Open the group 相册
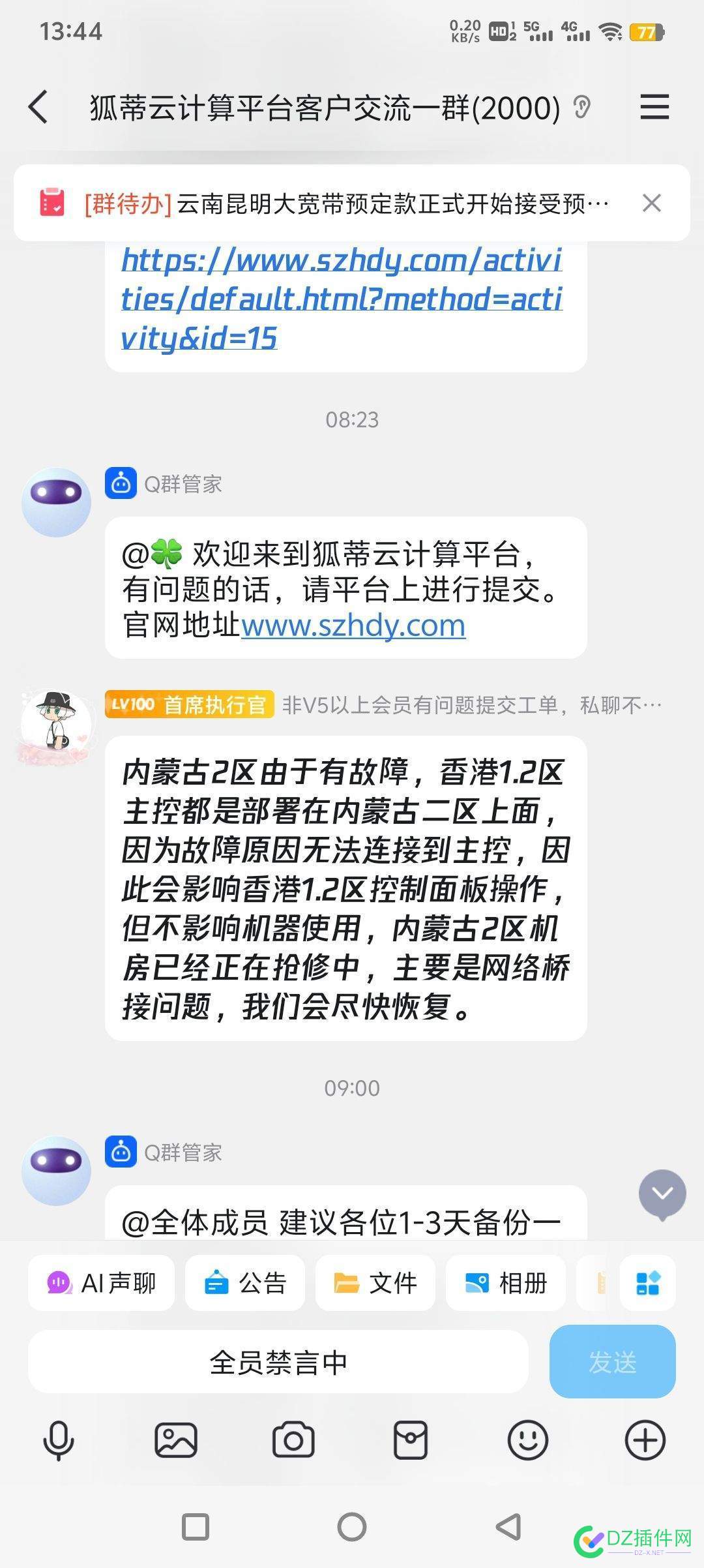 coord(506,1283)
